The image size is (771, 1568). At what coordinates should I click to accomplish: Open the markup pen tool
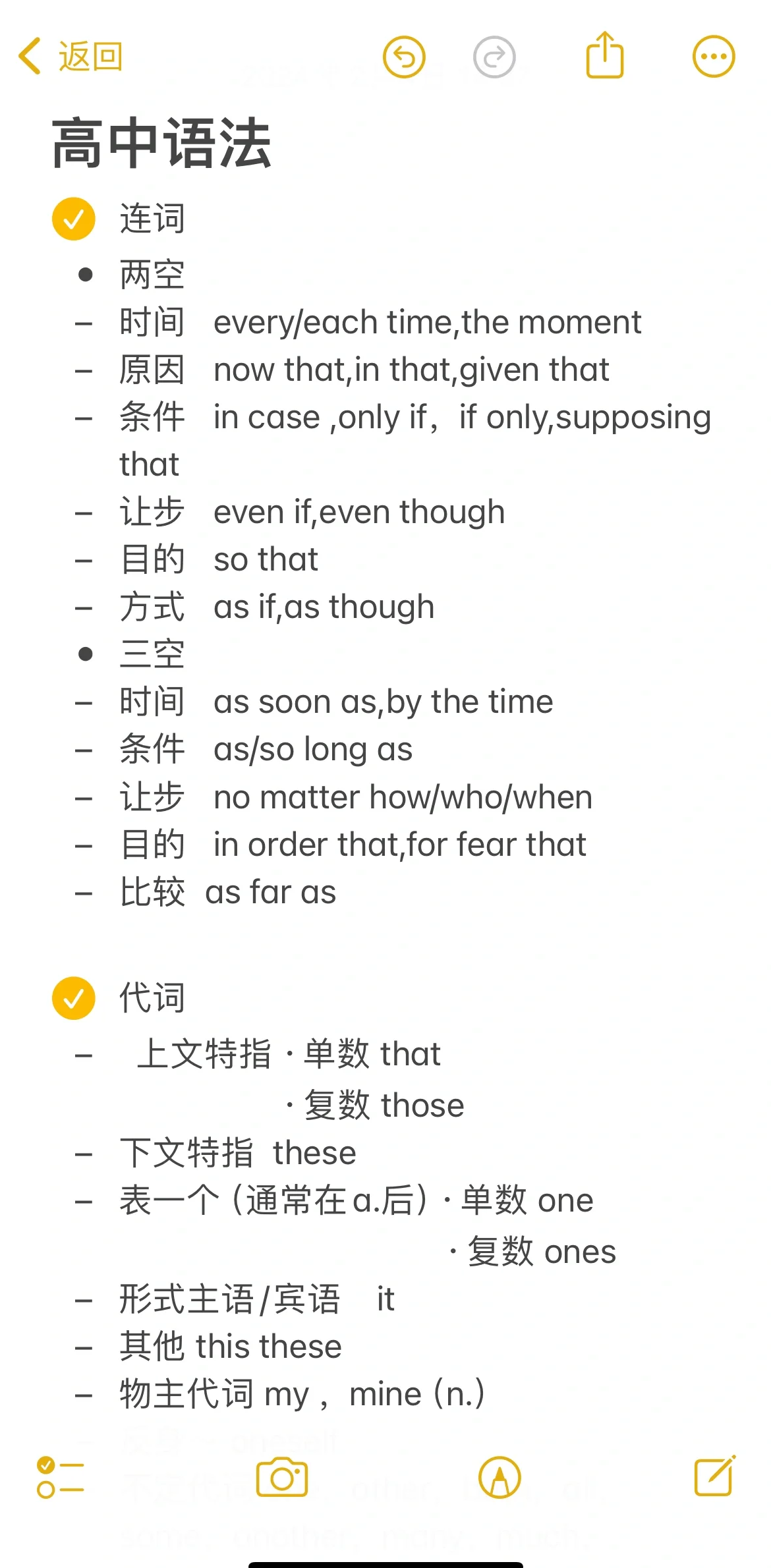500,1477
